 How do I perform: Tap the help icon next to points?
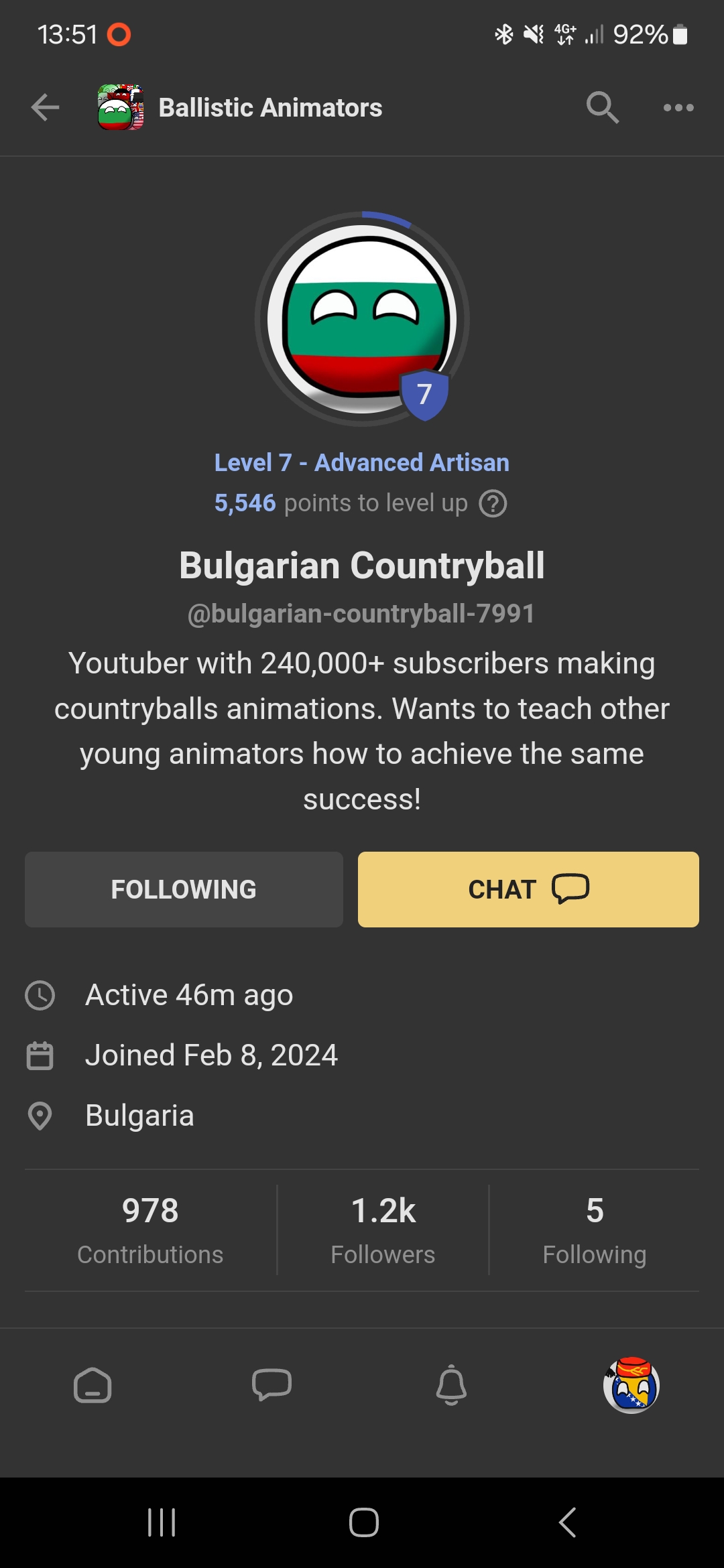click(x=493, y=504)
